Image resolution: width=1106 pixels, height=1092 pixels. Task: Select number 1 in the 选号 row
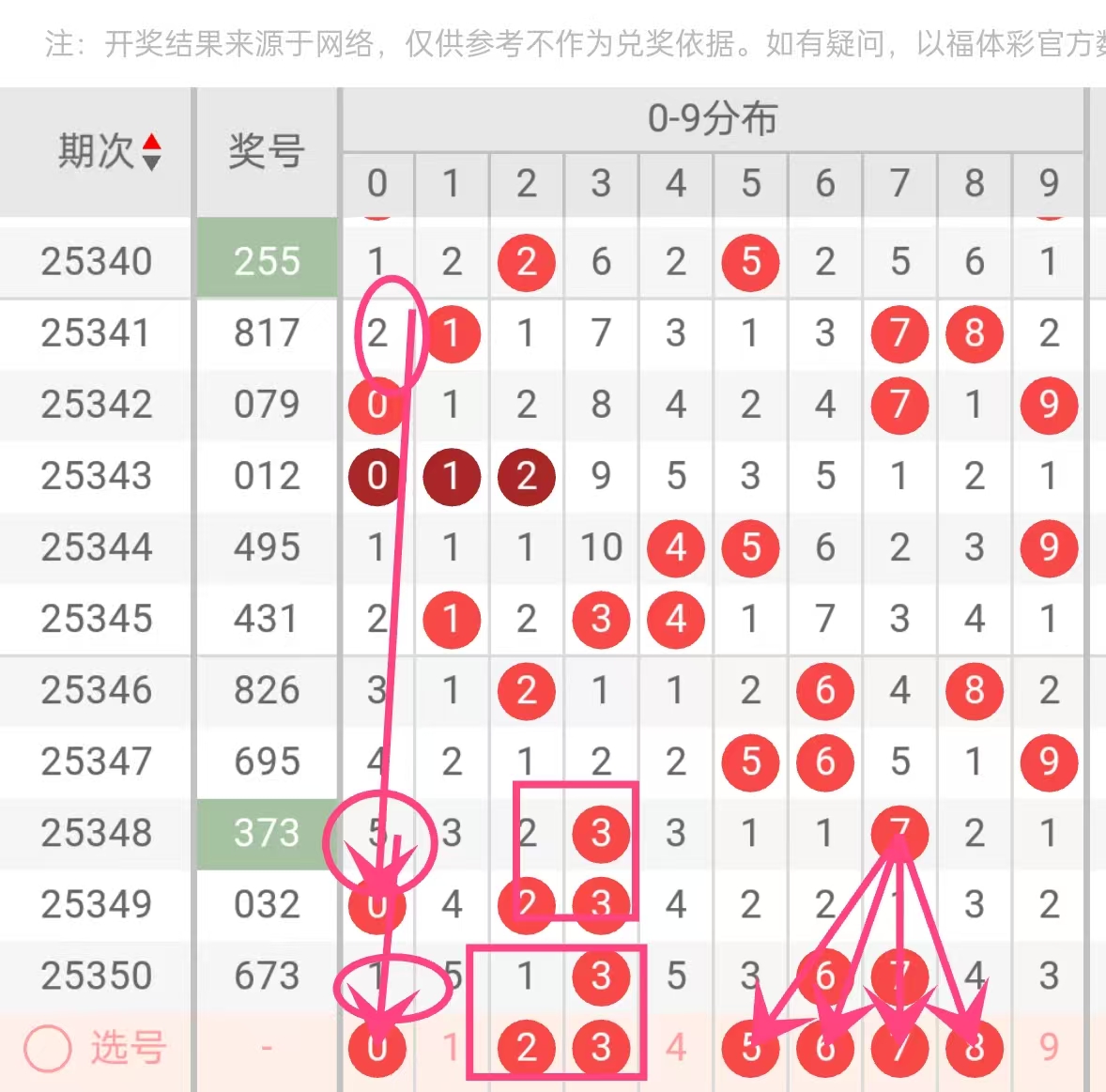[452, 1048]
